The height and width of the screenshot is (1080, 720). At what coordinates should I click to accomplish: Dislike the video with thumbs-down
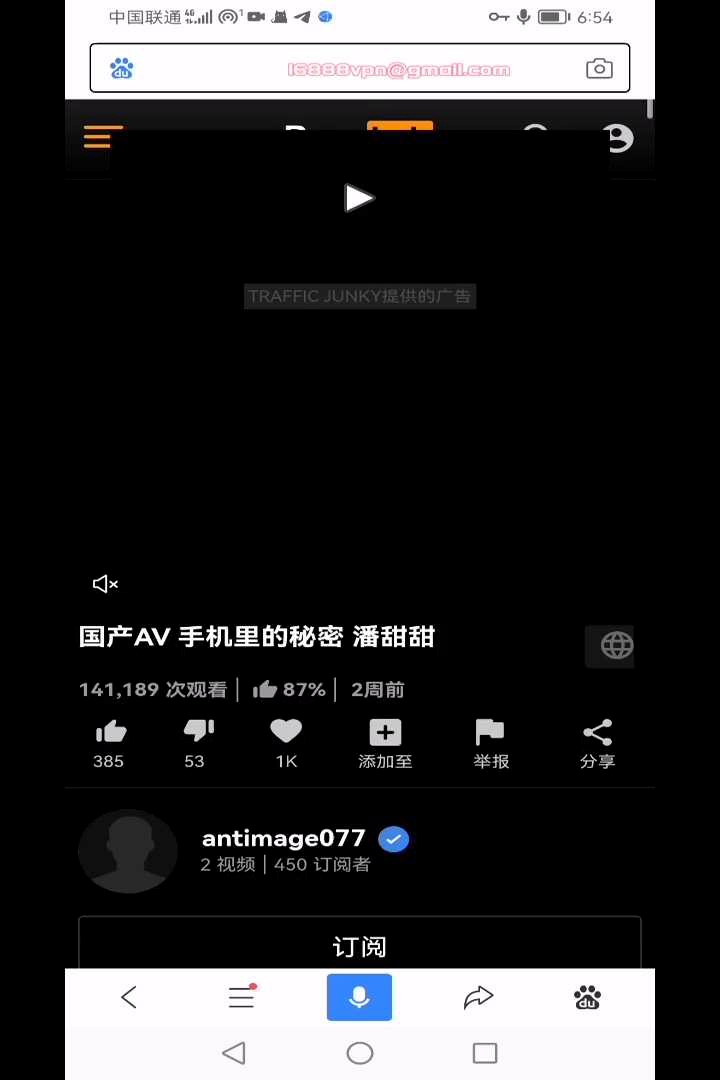coord(198,733)
